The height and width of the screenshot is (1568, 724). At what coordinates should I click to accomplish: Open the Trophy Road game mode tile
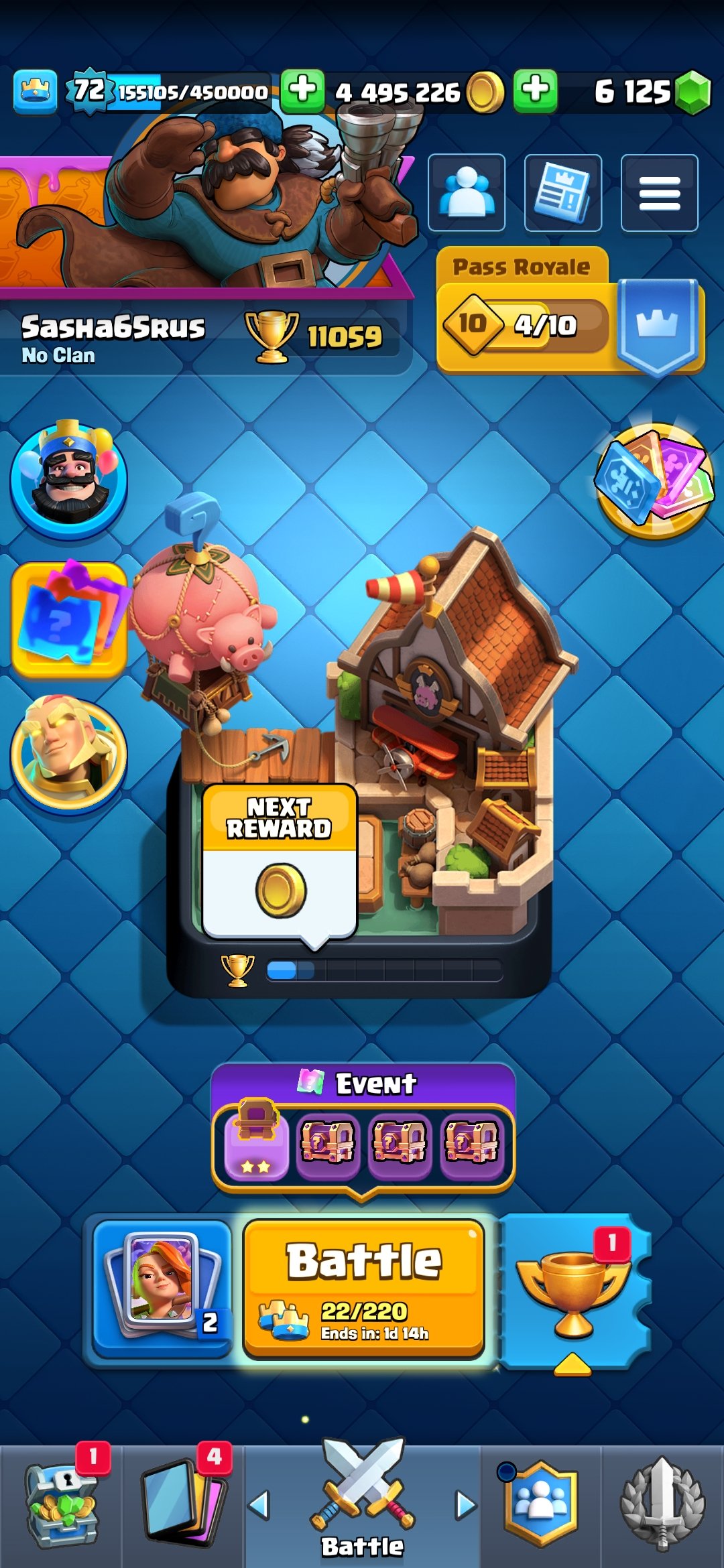pyautogui.click(x=574, y=1290)
